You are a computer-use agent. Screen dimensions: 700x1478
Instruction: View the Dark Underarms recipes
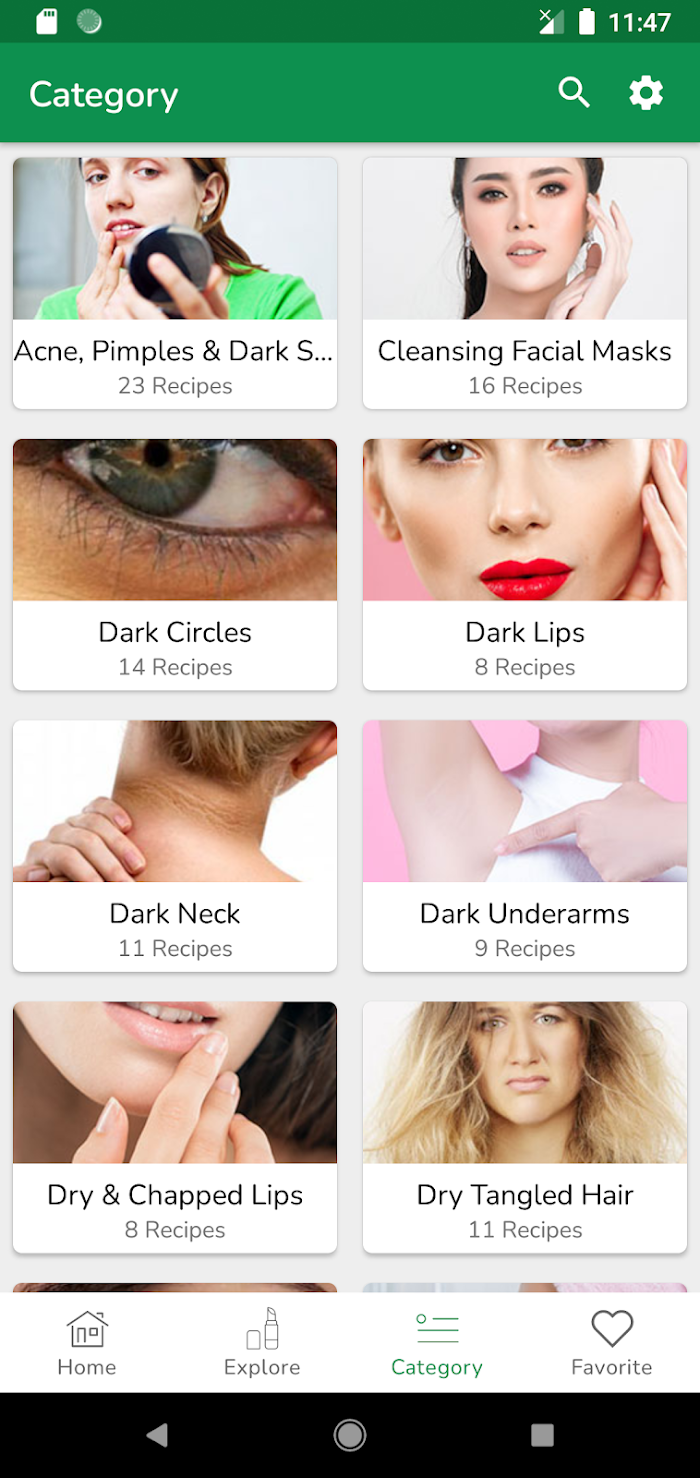point(525,845)
